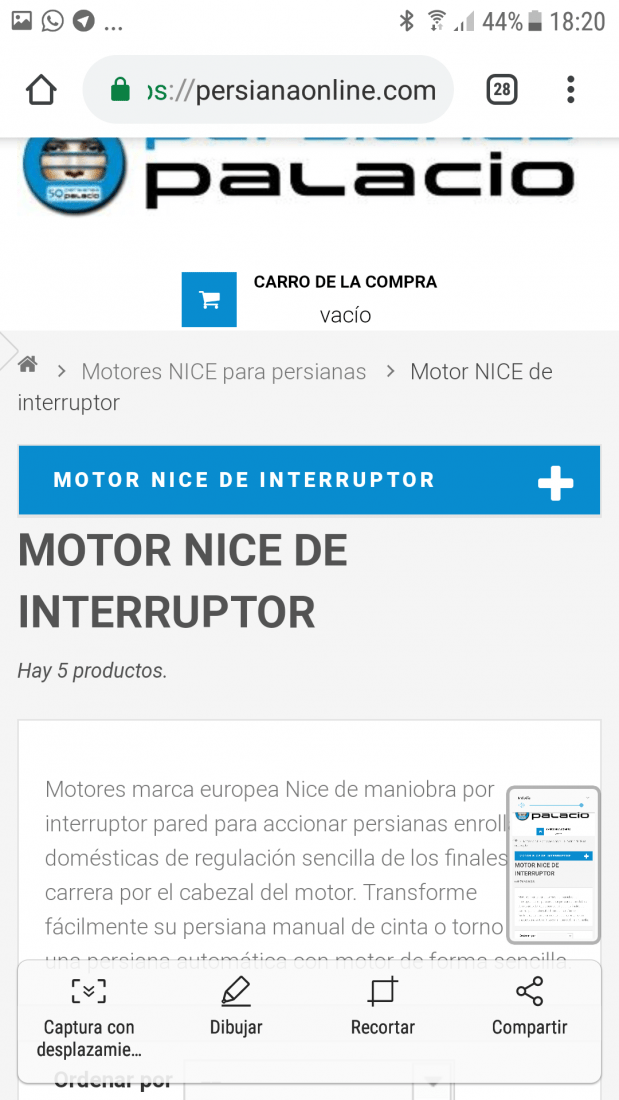
Task: Go to the site home breadcrumb icon
Action: point(27,365)
